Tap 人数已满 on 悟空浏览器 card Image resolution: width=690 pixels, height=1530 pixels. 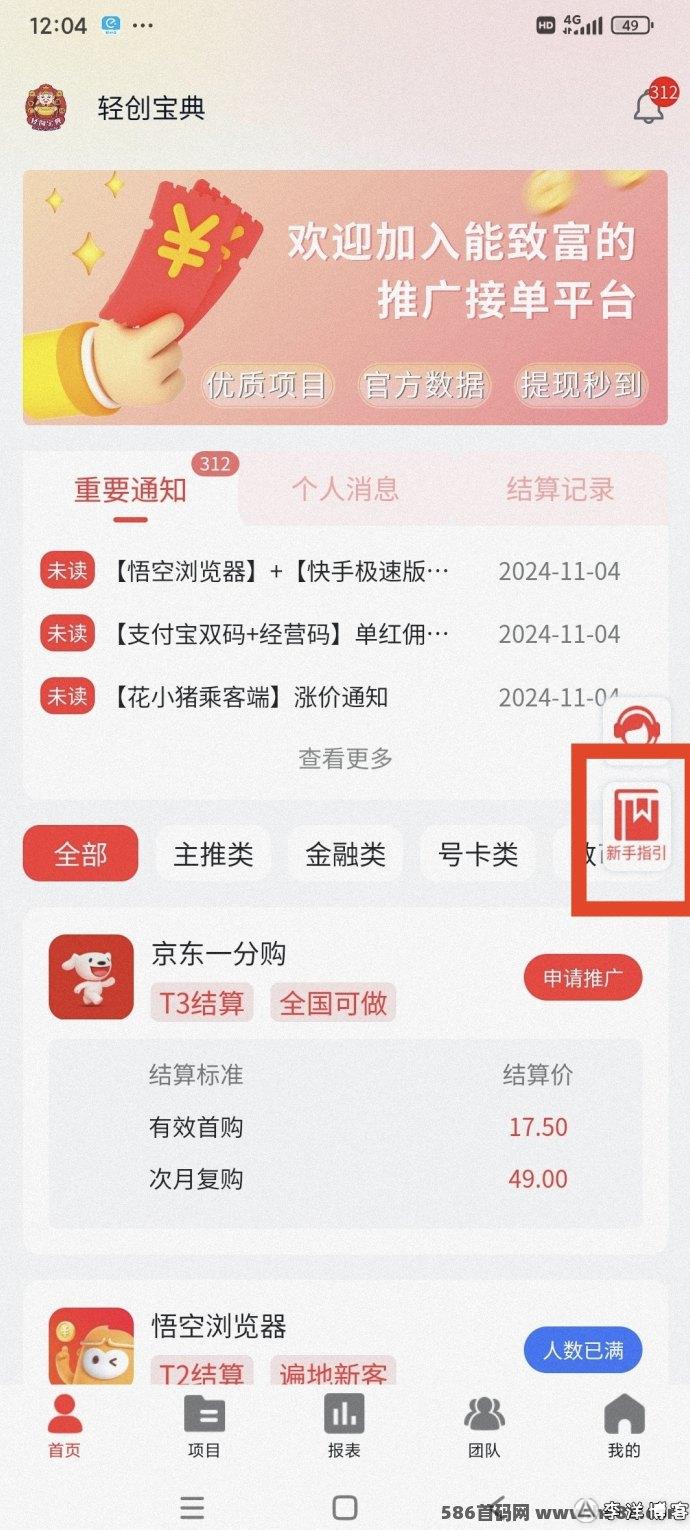583,1350
